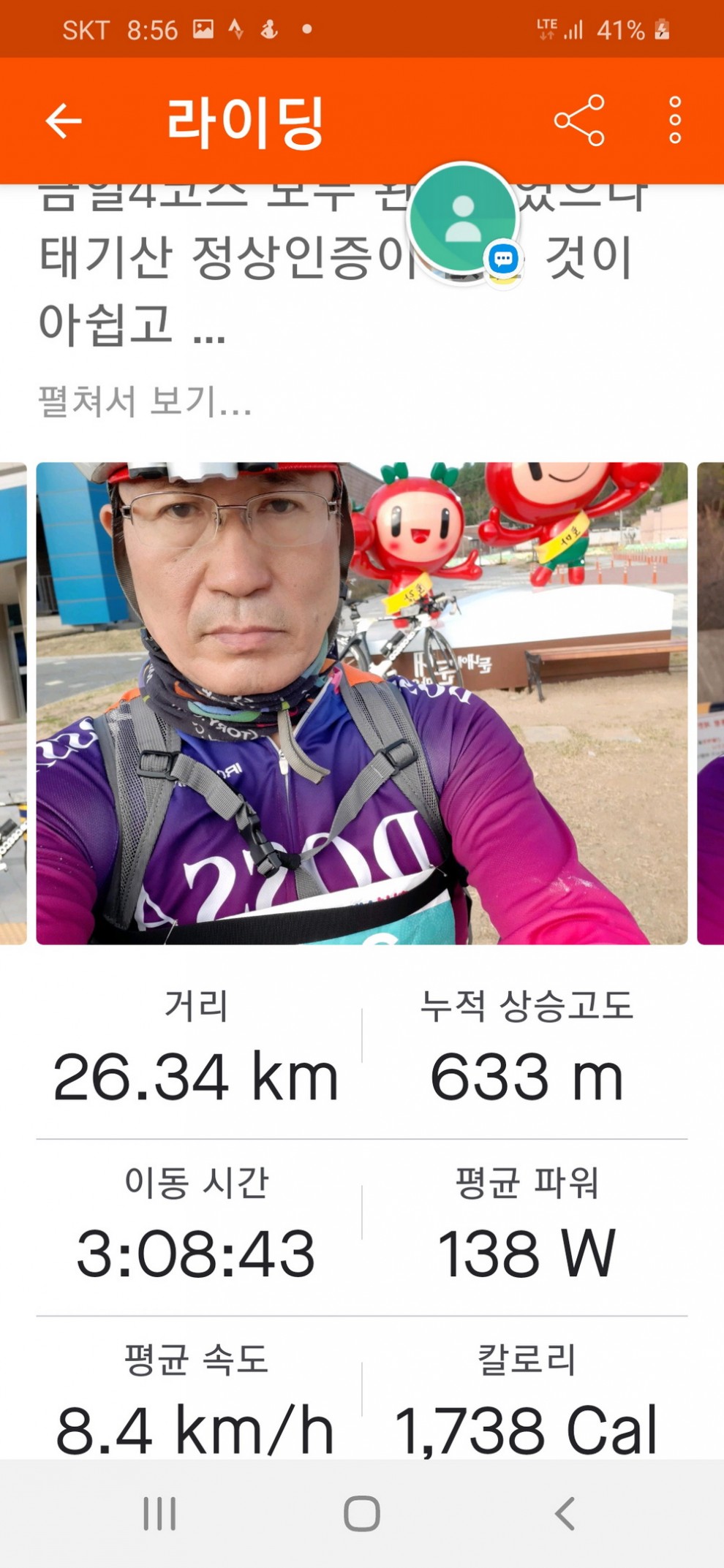Image resolution: width=724 pixels, height=1568 pixels.
Task: Share this ride activity
Action: pos(578,121)
